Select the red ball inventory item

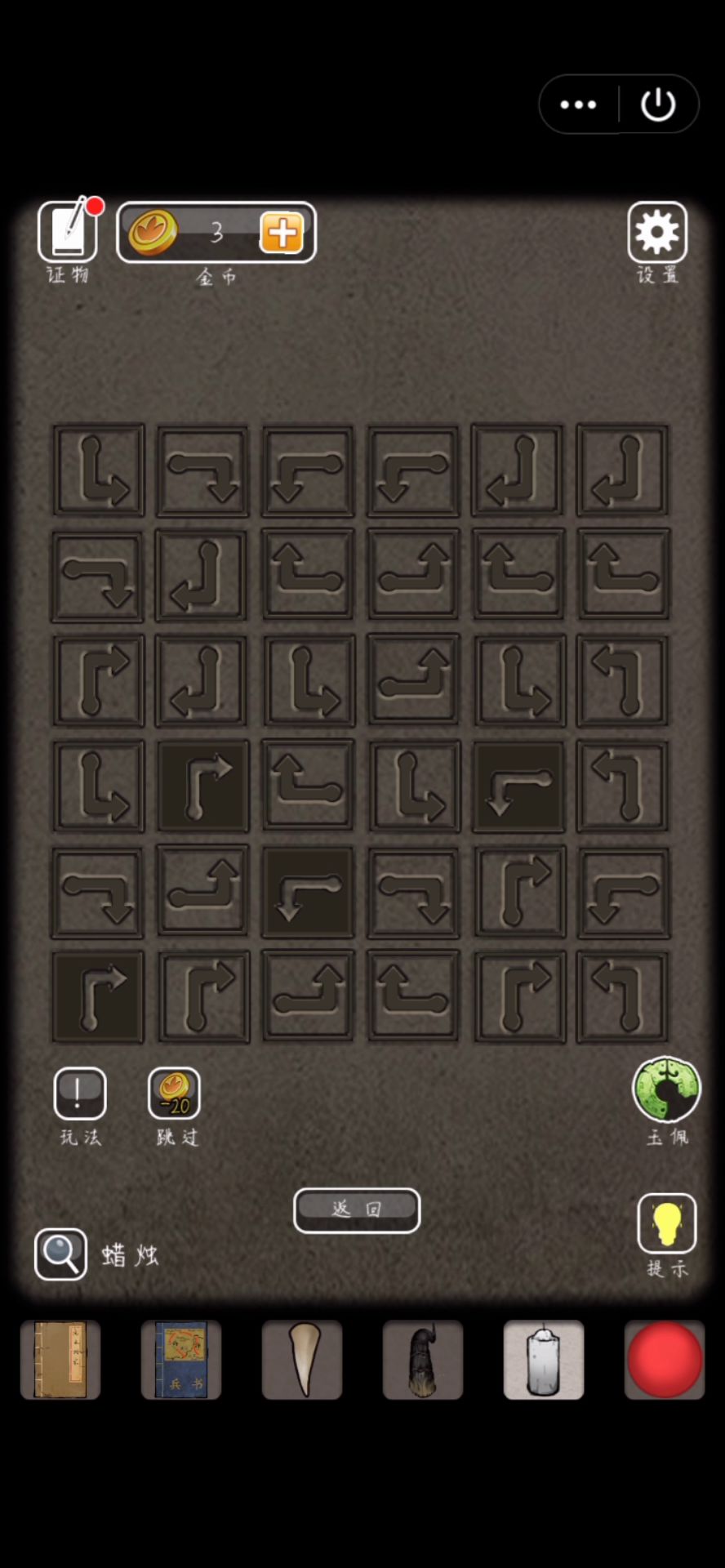click(665, 1360)
